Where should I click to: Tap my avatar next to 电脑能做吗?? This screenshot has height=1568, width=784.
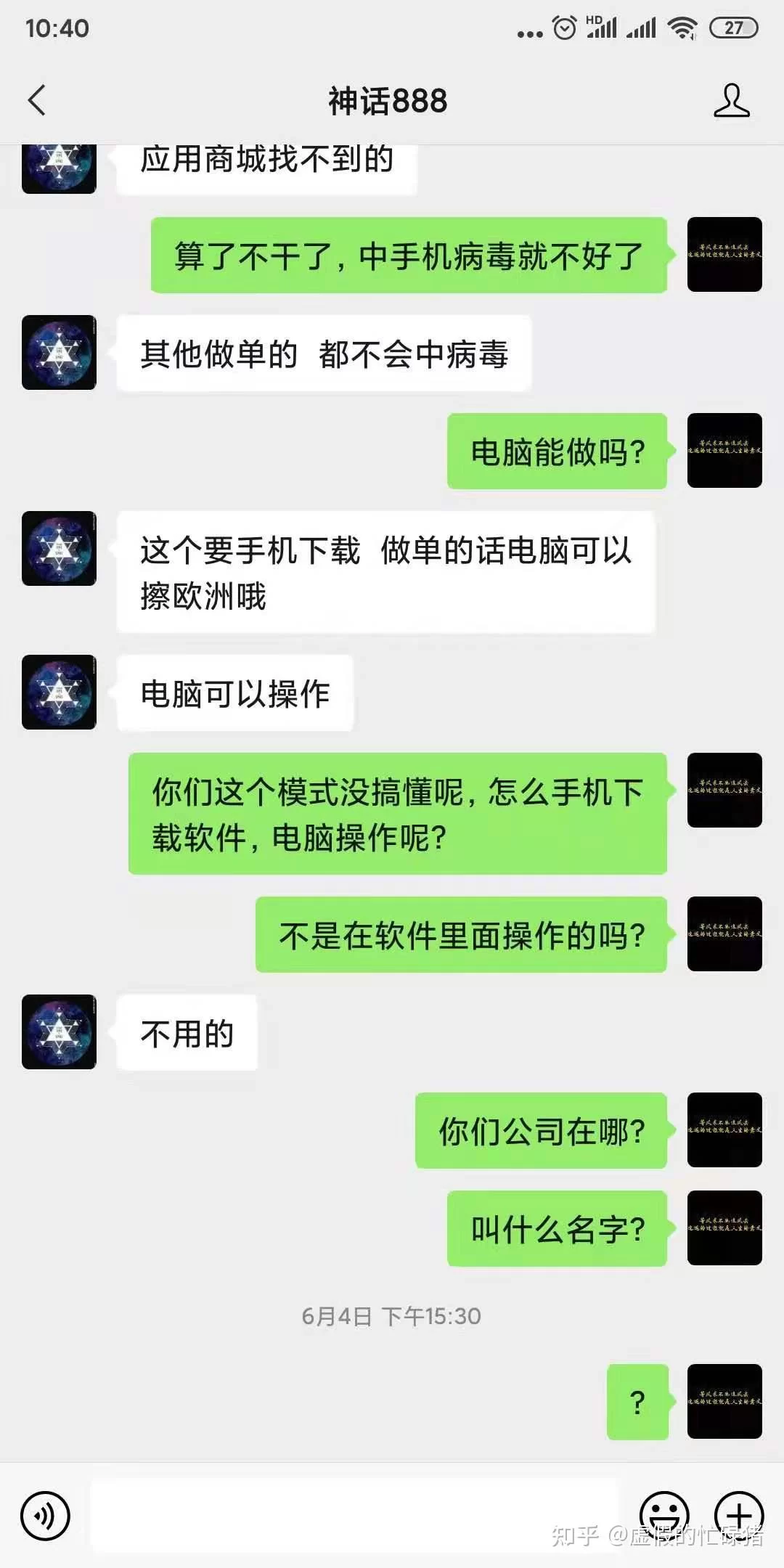(x=724, y=451)
